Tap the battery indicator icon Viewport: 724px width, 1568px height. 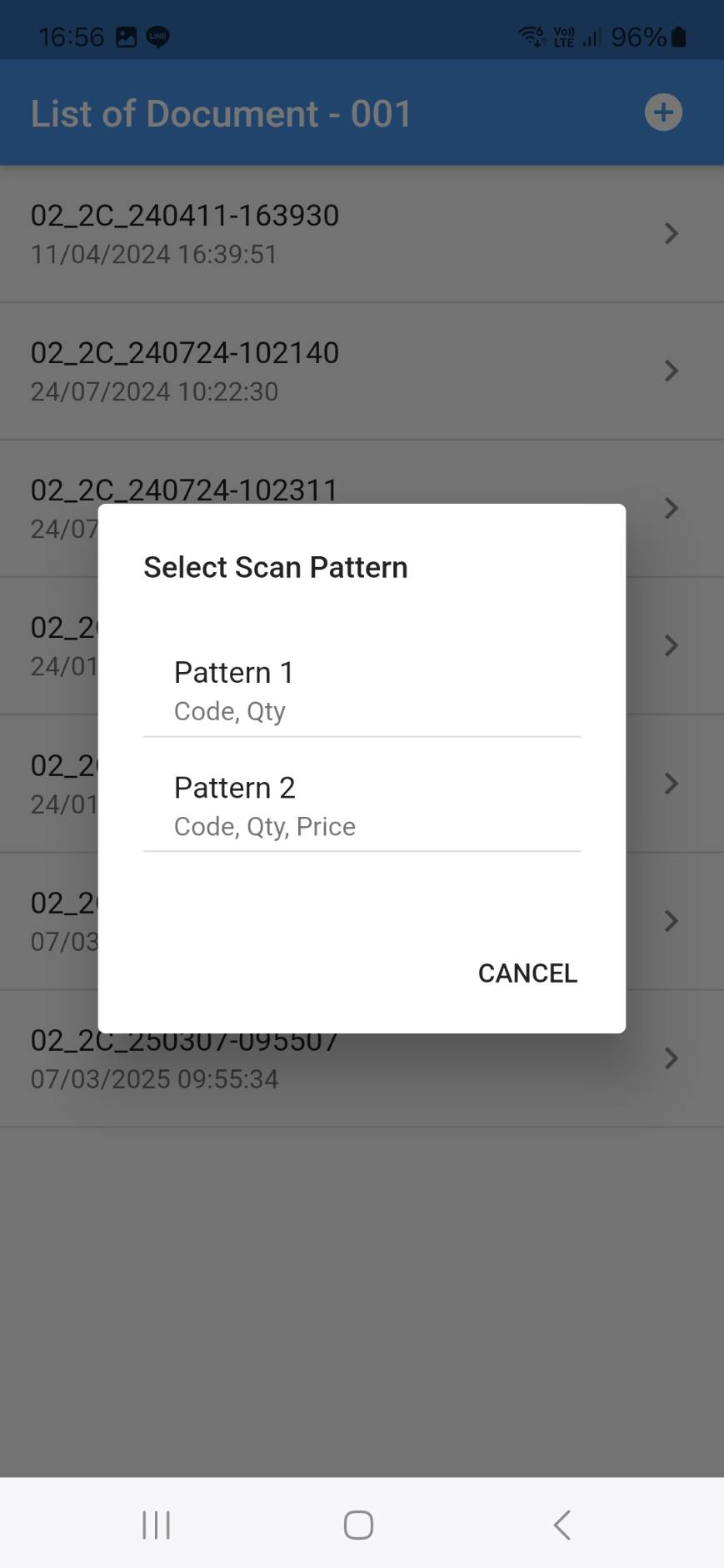pyautogui.click(x=680, y=35)
